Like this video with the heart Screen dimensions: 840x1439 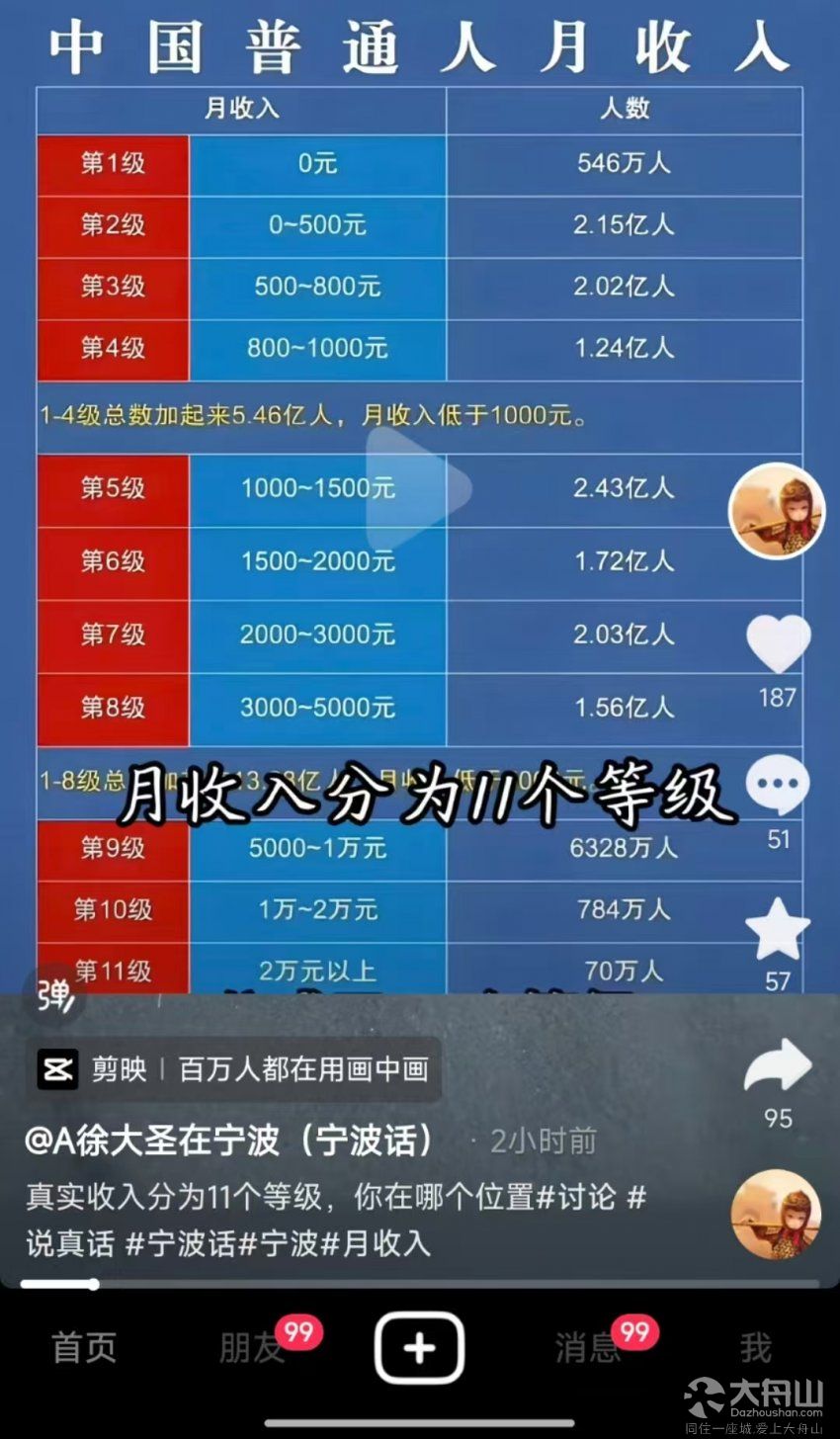point(778,644)
